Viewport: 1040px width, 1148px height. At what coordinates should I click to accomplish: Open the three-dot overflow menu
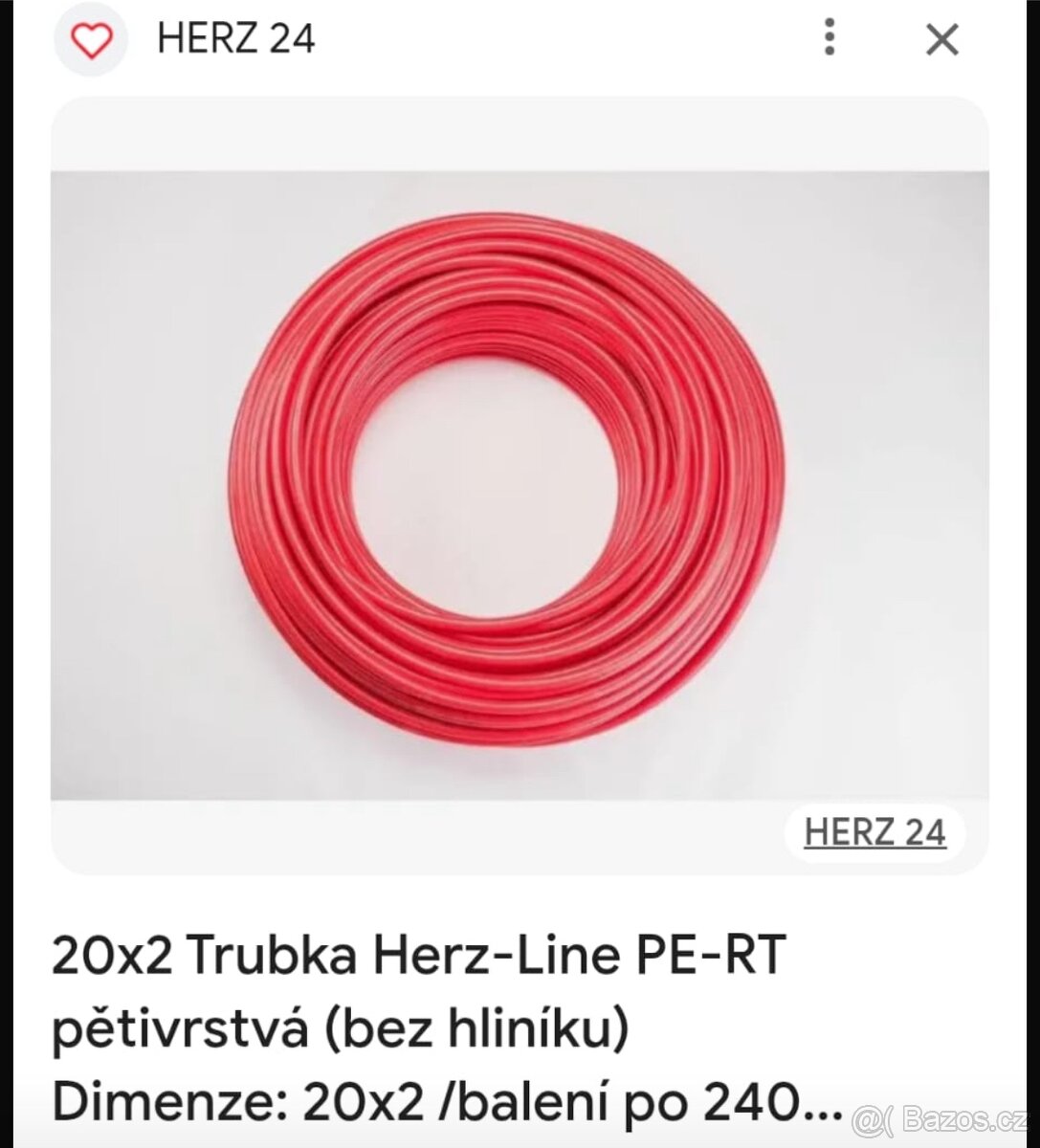click(x=830, y=38)
